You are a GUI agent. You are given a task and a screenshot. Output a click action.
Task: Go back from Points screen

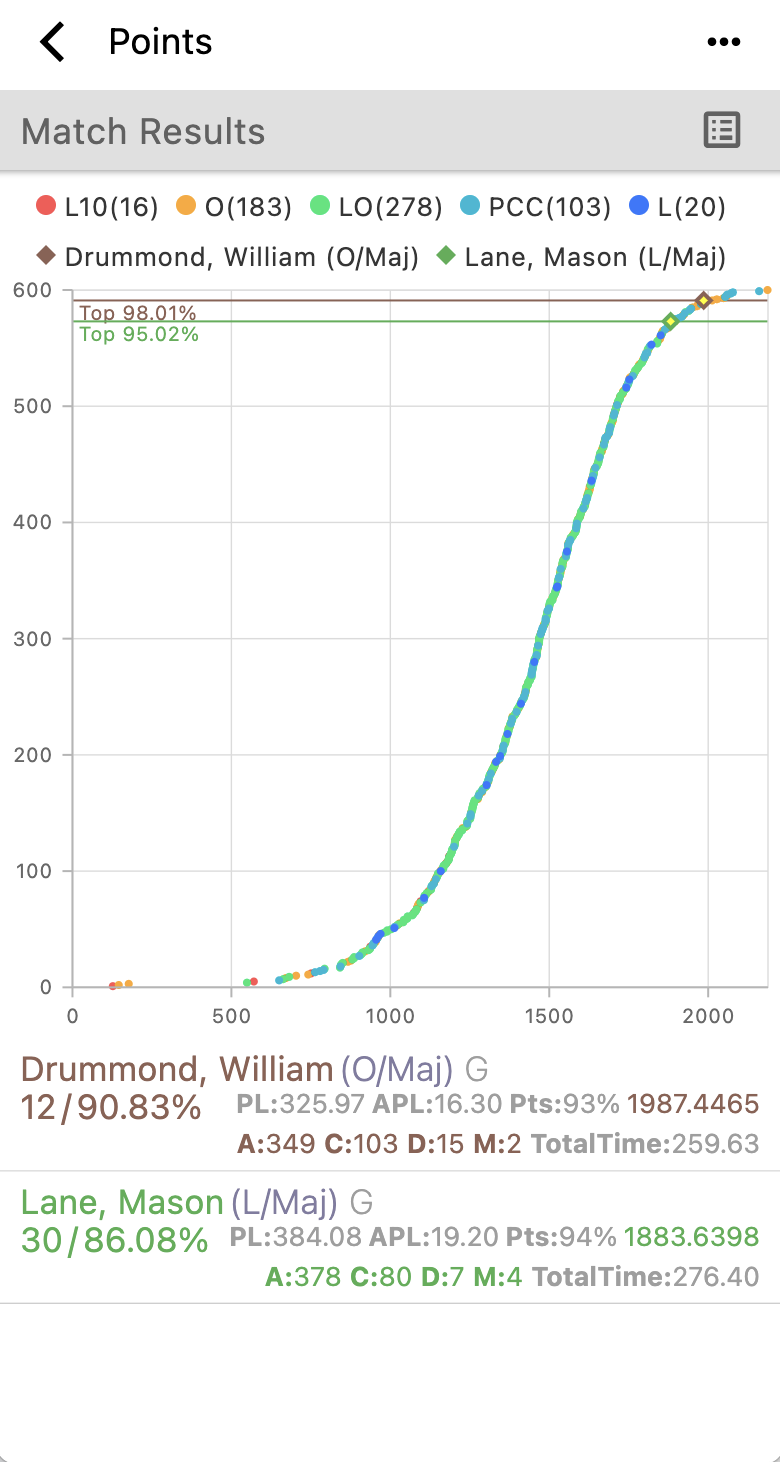point(52,42)
